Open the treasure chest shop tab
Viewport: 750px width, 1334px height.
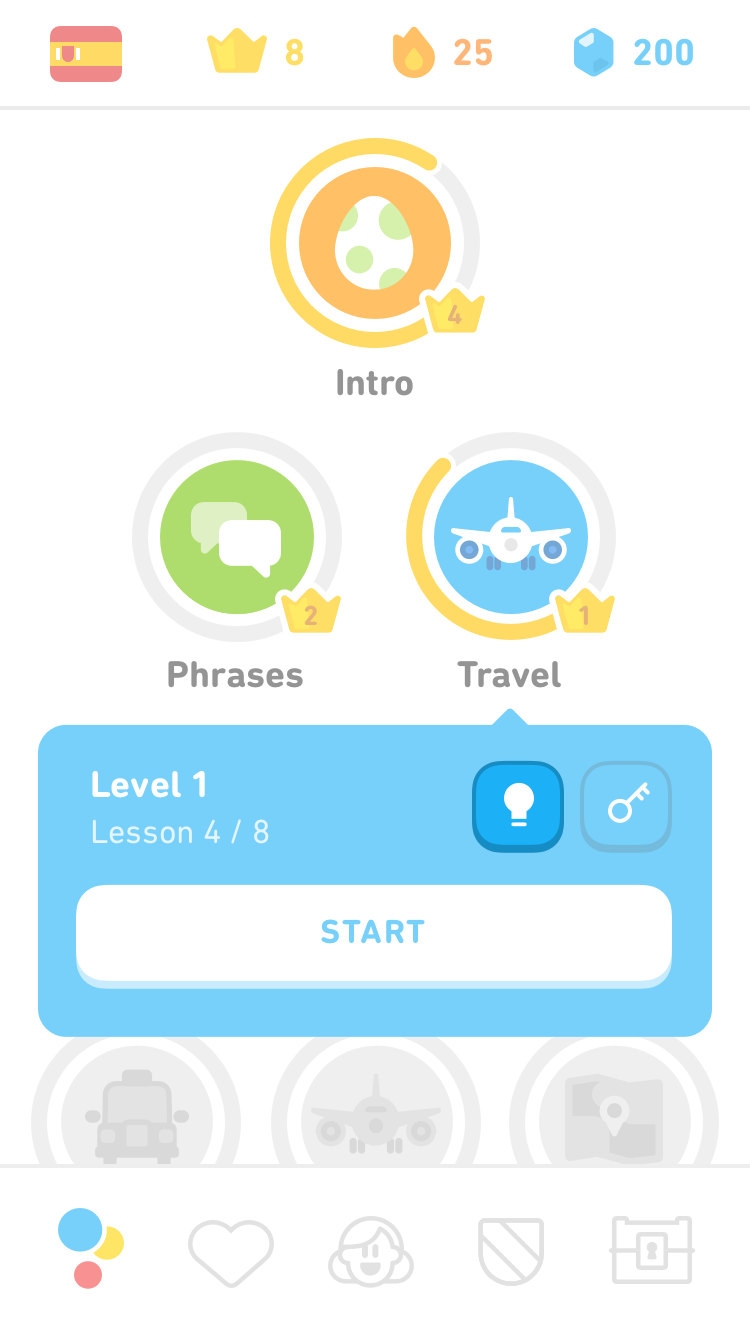652,1250
